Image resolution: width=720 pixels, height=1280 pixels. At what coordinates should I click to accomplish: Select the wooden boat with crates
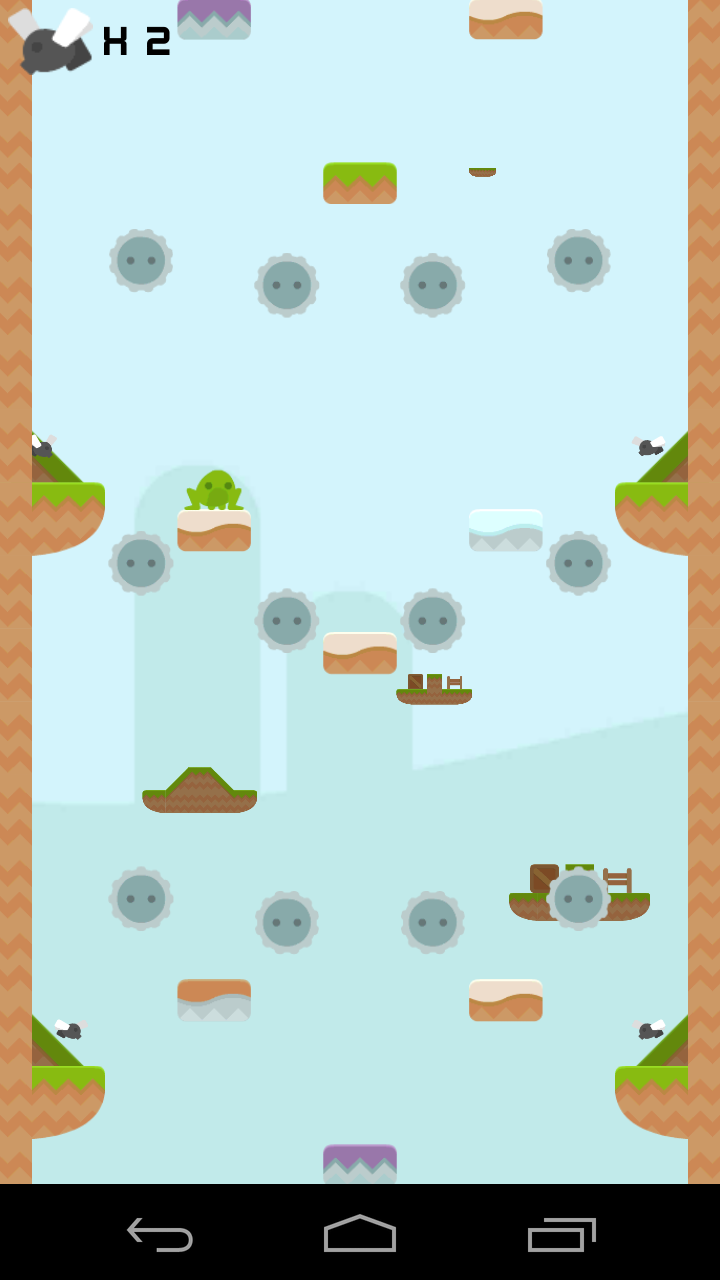[433, 689]
